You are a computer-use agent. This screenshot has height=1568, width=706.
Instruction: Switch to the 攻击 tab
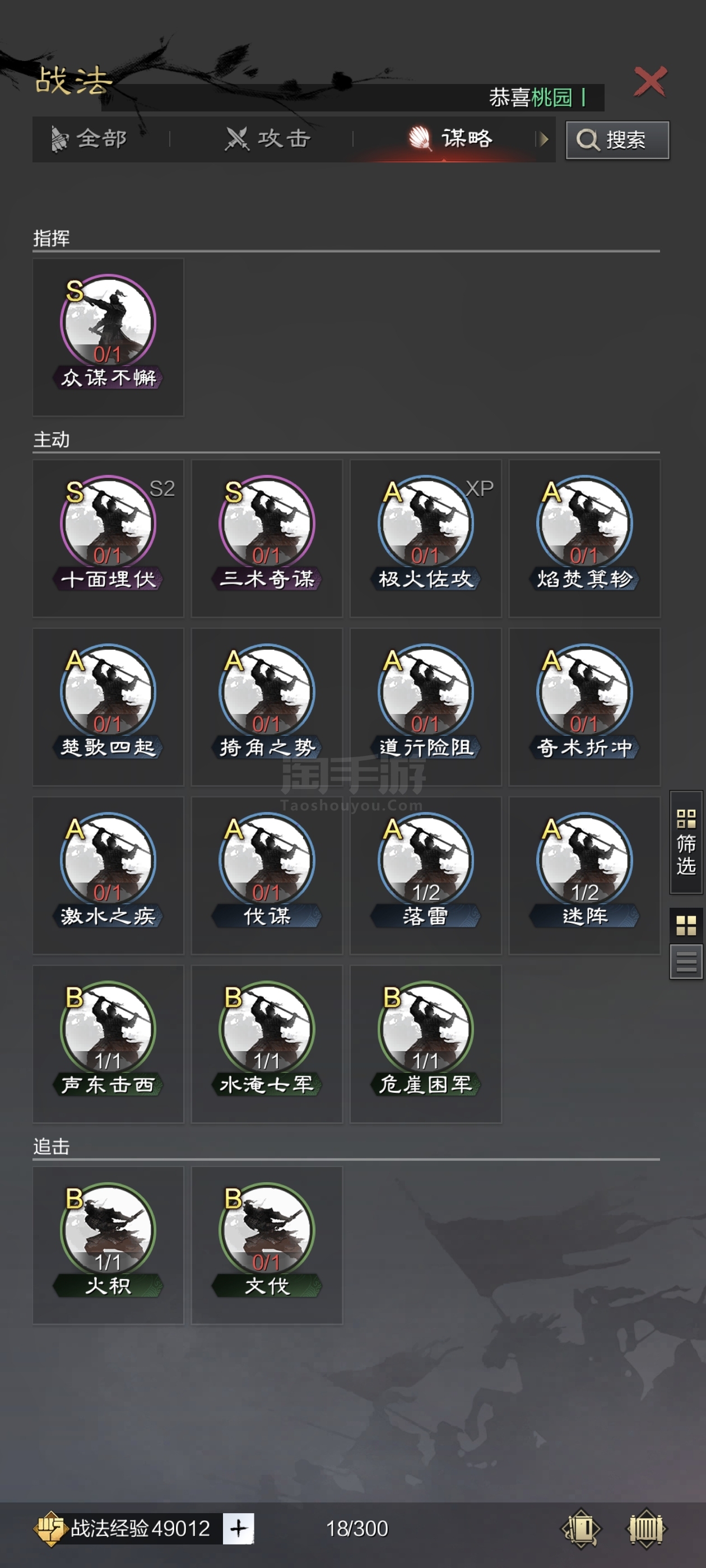coord(268,139)
